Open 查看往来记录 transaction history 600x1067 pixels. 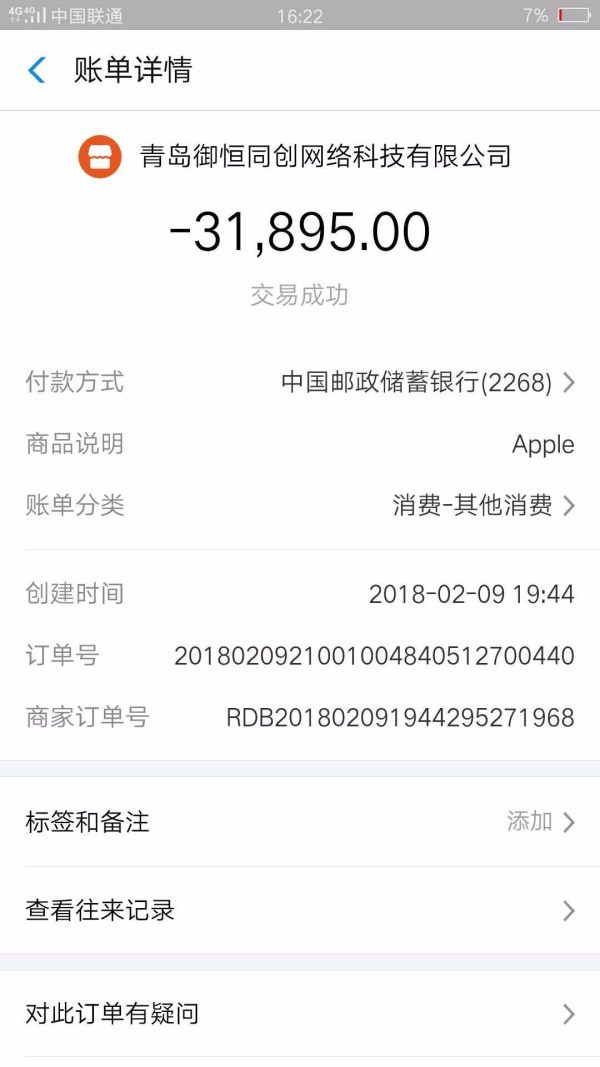coord(300,910)
